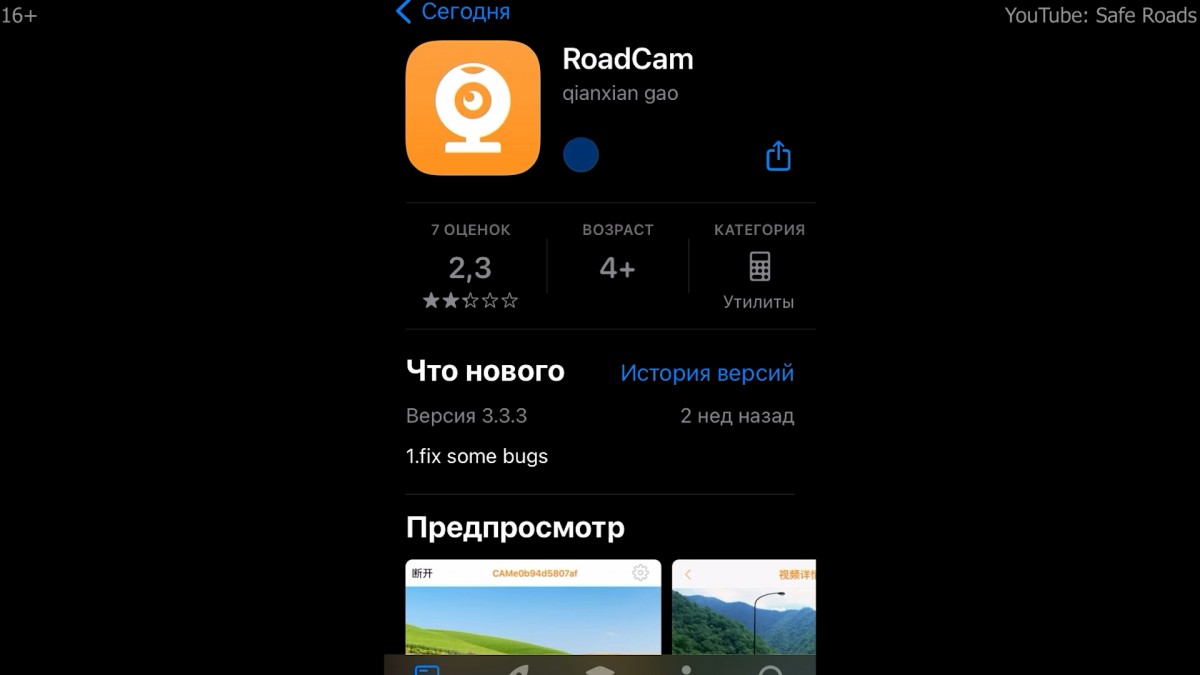Share the RoadCam app
This screenshot has height=675, width=1200.
778,156
